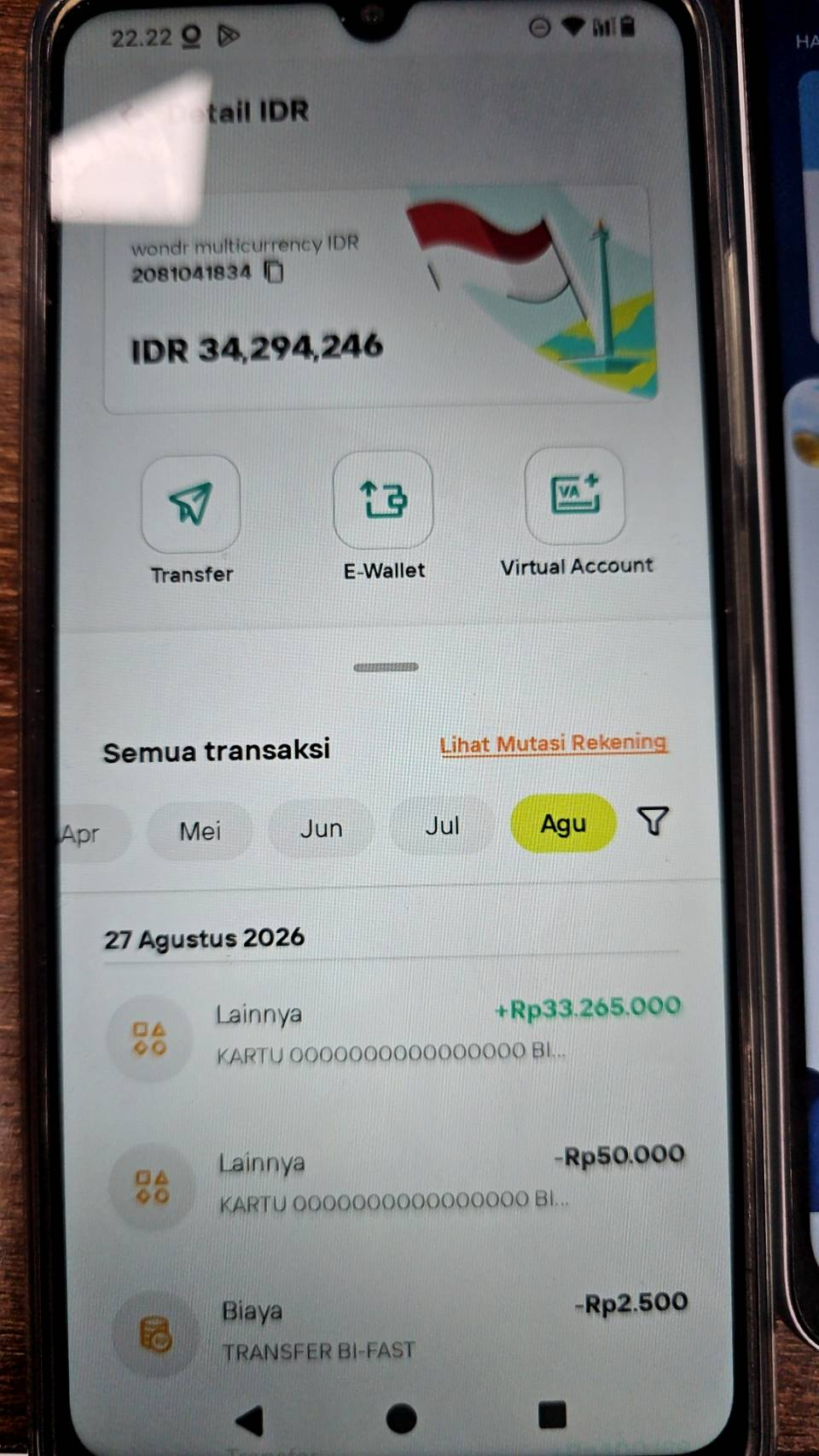Select the Jun month chip

pos(321,828)
